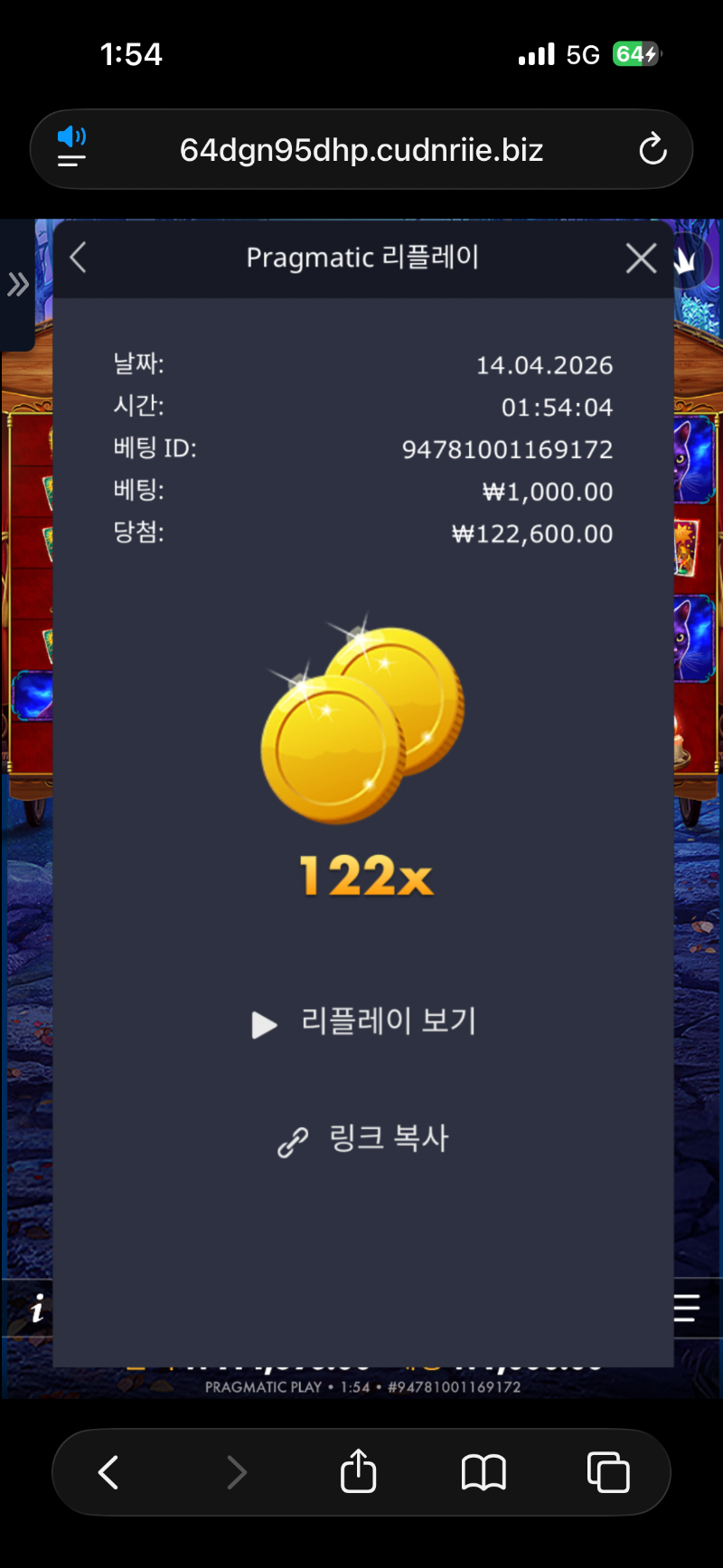Go back in the browser toolbar
The width and height of the screenshot is (723, 1568).
click(109, 1472)
